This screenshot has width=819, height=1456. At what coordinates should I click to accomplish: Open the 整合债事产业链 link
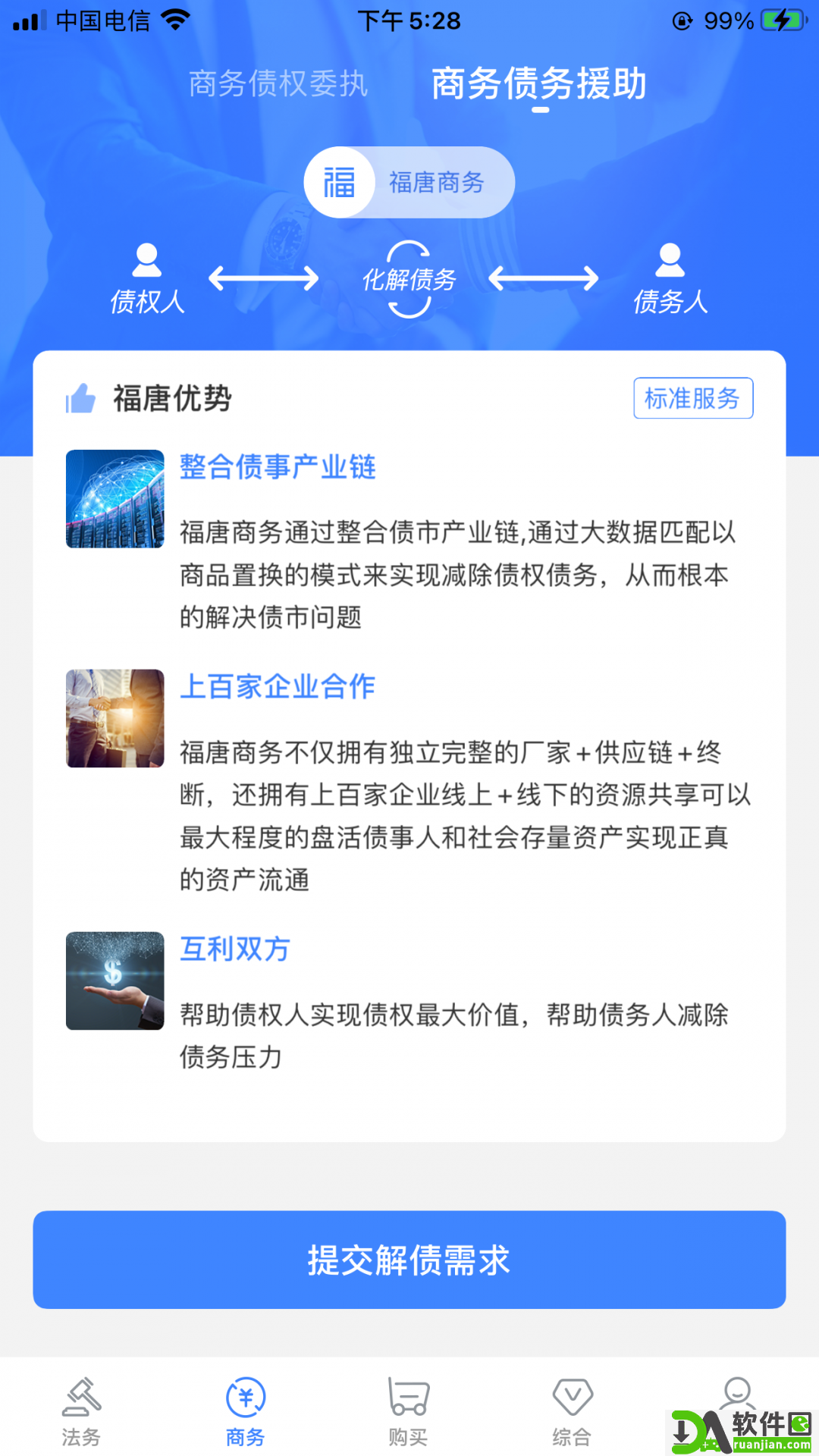[278, 468]
